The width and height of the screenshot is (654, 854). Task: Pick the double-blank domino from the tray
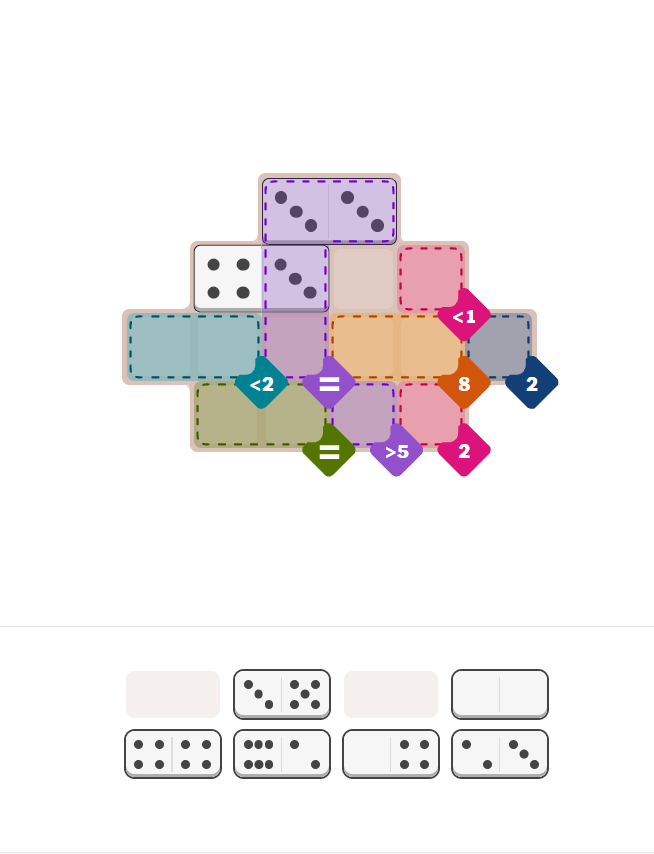(x=500, y=694)
